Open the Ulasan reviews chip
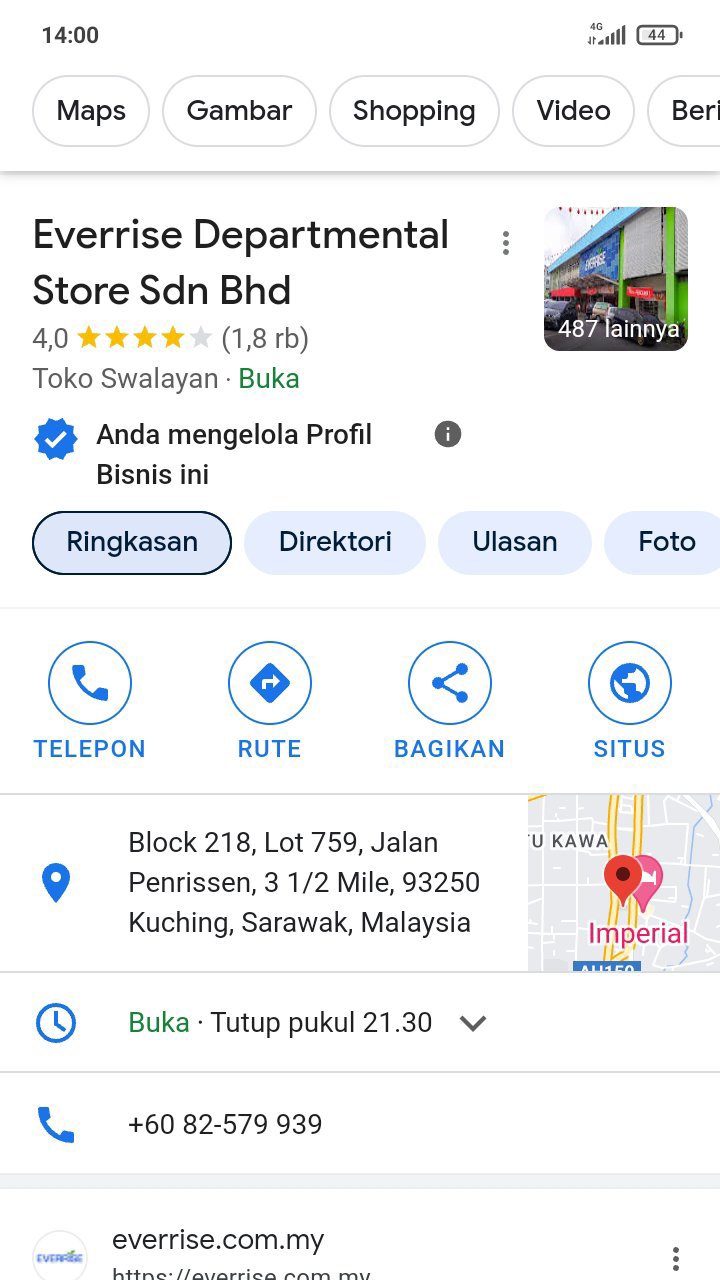720x1280 pixels. (514, 542)
